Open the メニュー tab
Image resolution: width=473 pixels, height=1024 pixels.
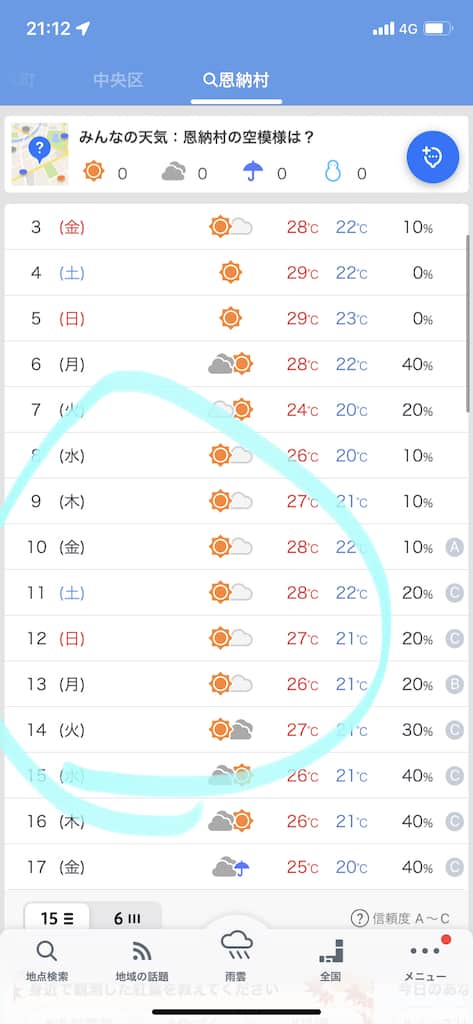(425, 961)
